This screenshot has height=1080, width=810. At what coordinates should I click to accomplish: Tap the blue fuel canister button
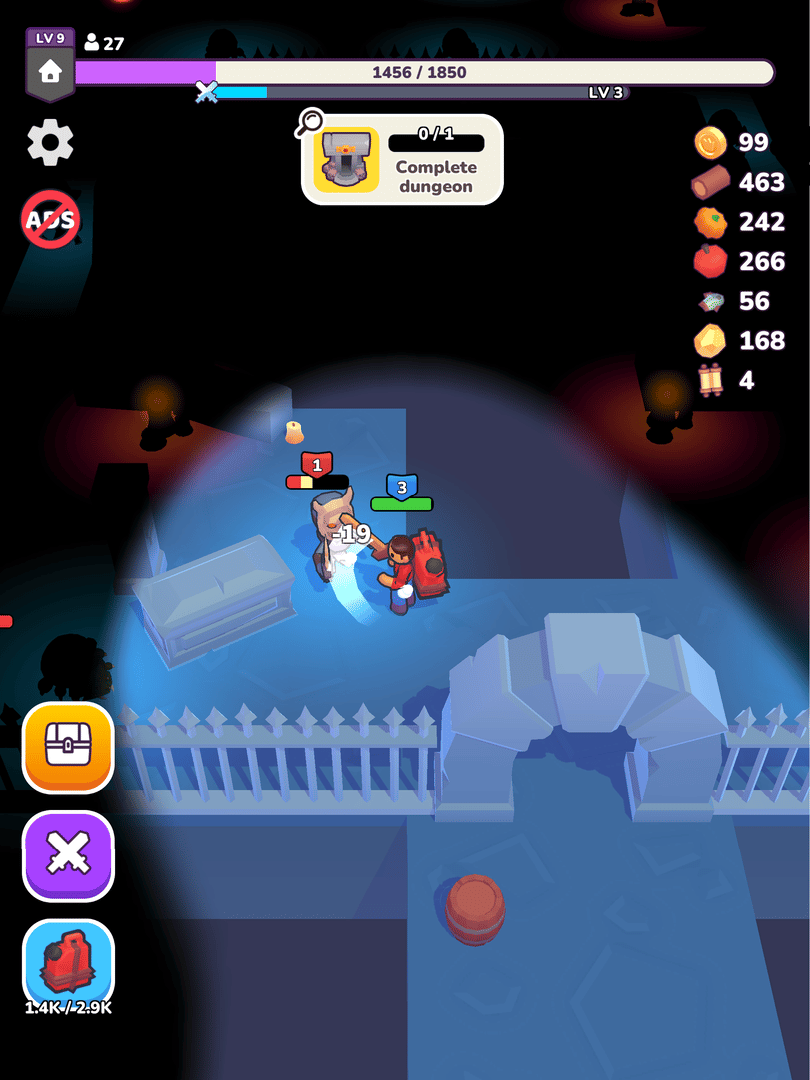click(x=68, y=962)
